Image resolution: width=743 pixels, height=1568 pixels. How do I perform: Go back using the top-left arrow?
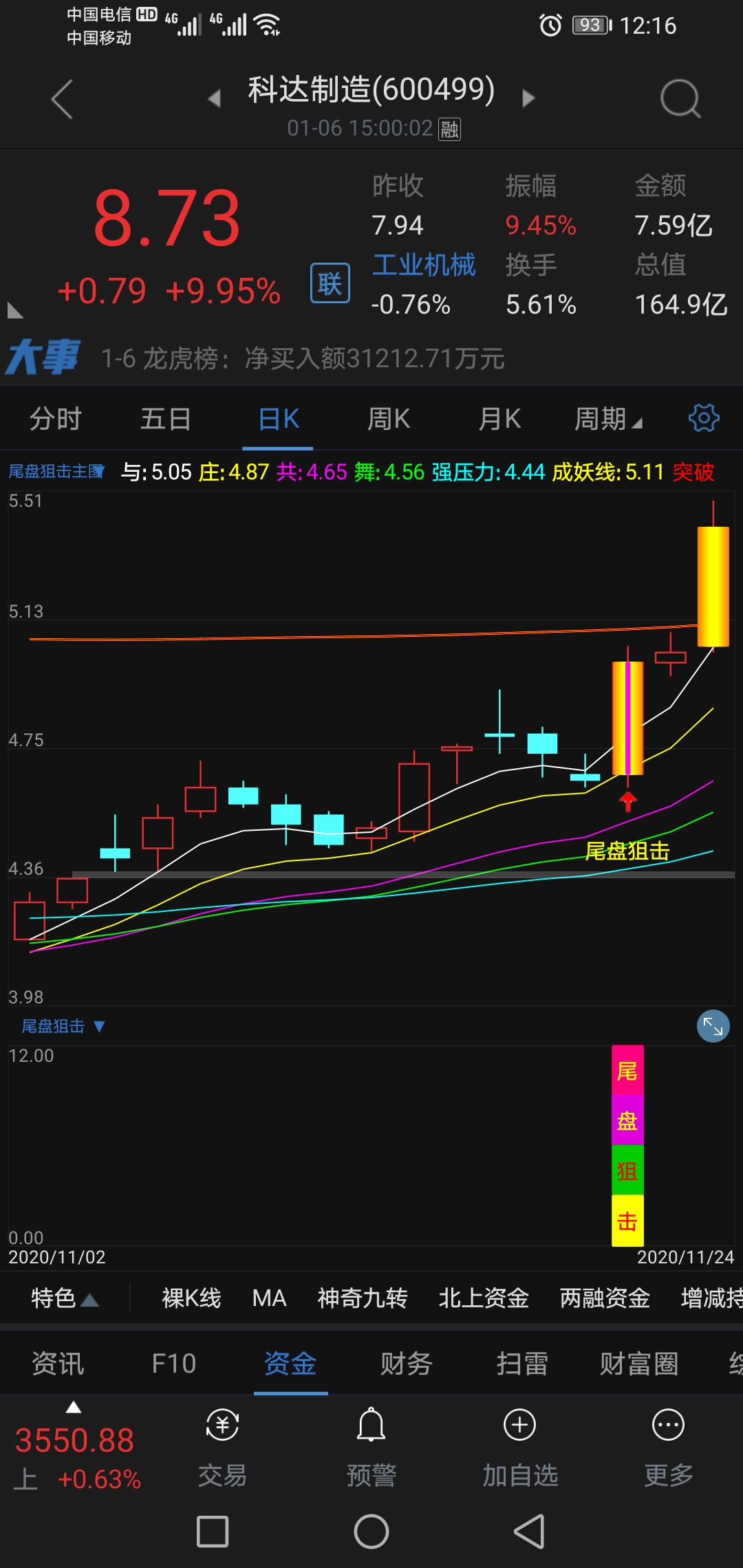(62, 99)
